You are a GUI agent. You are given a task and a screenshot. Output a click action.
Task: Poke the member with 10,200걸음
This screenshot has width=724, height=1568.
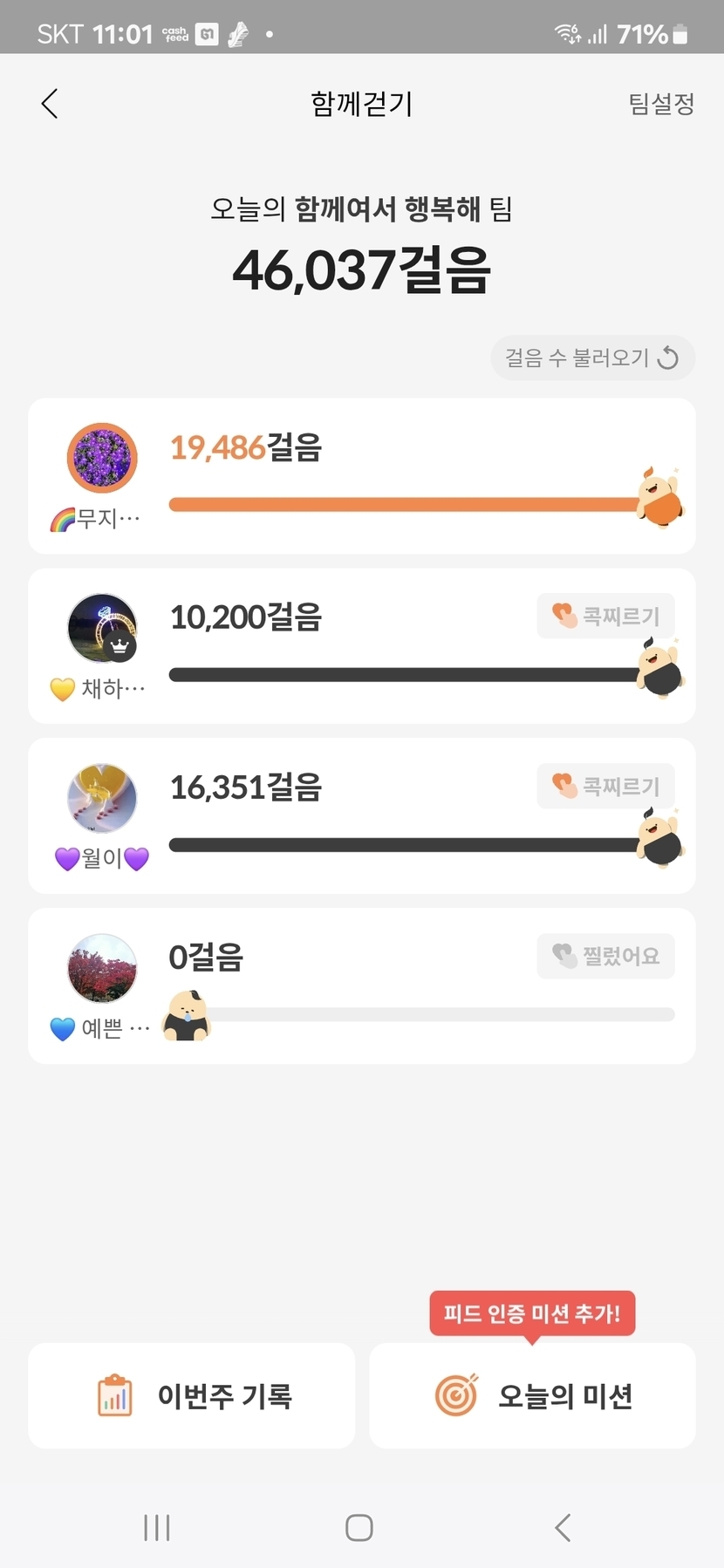tap(605, 617)
